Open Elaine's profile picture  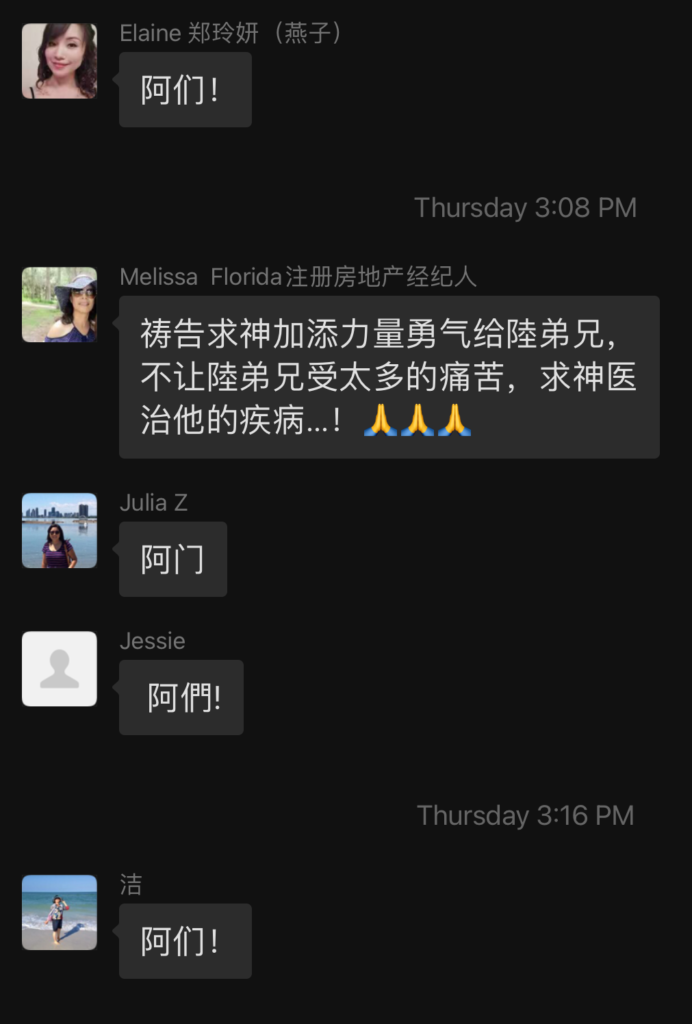59,61
